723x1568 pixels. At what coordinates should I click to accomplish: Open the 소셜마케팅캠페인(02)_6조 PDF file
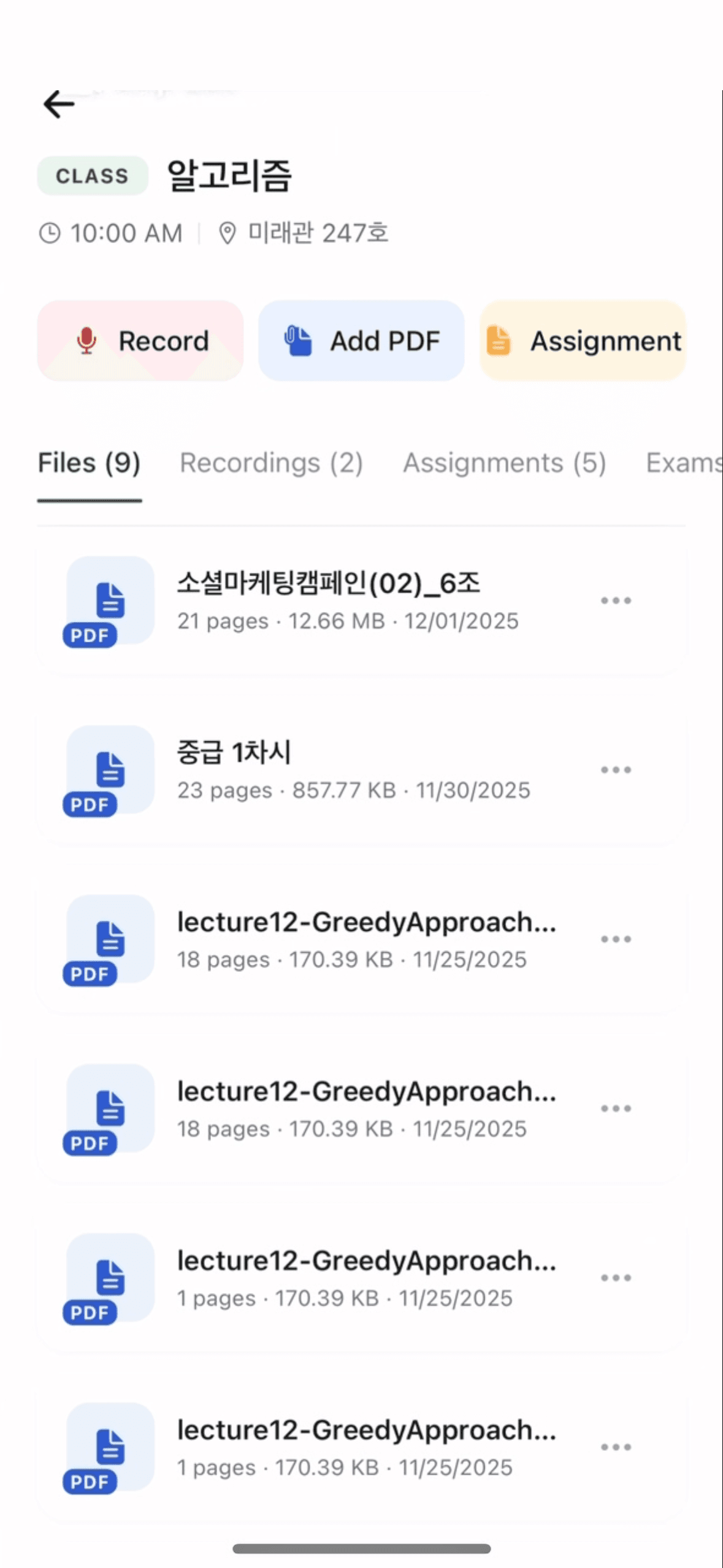329,601
